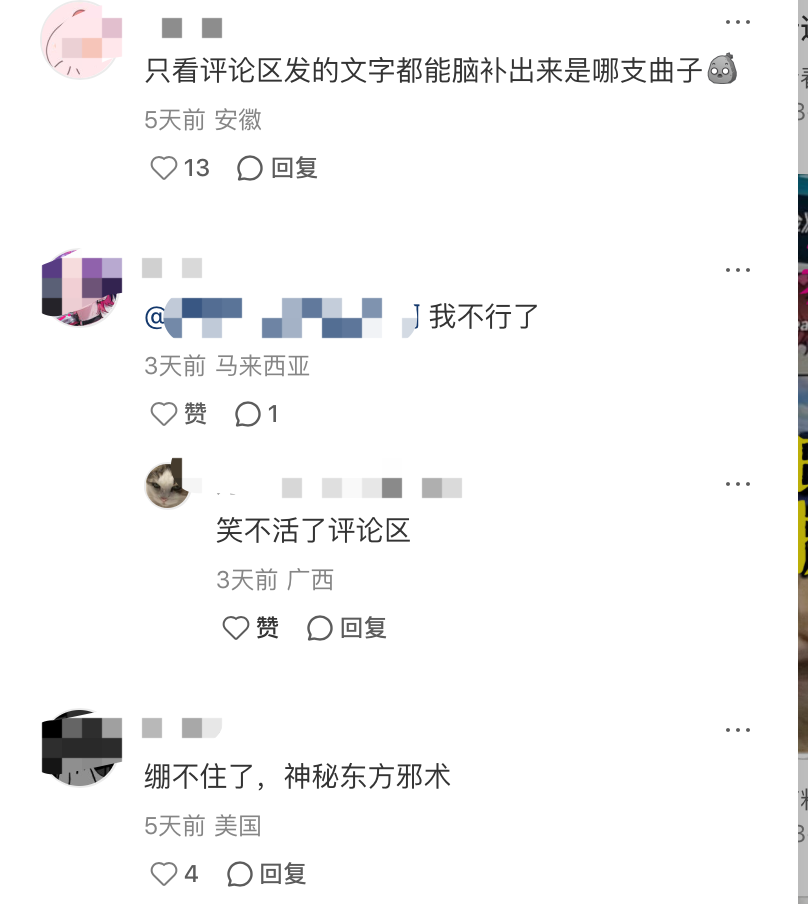Open overflow menu on the 我不行了 comment
808x904 pixels.
pyautogui.click(x=738, y=270)
